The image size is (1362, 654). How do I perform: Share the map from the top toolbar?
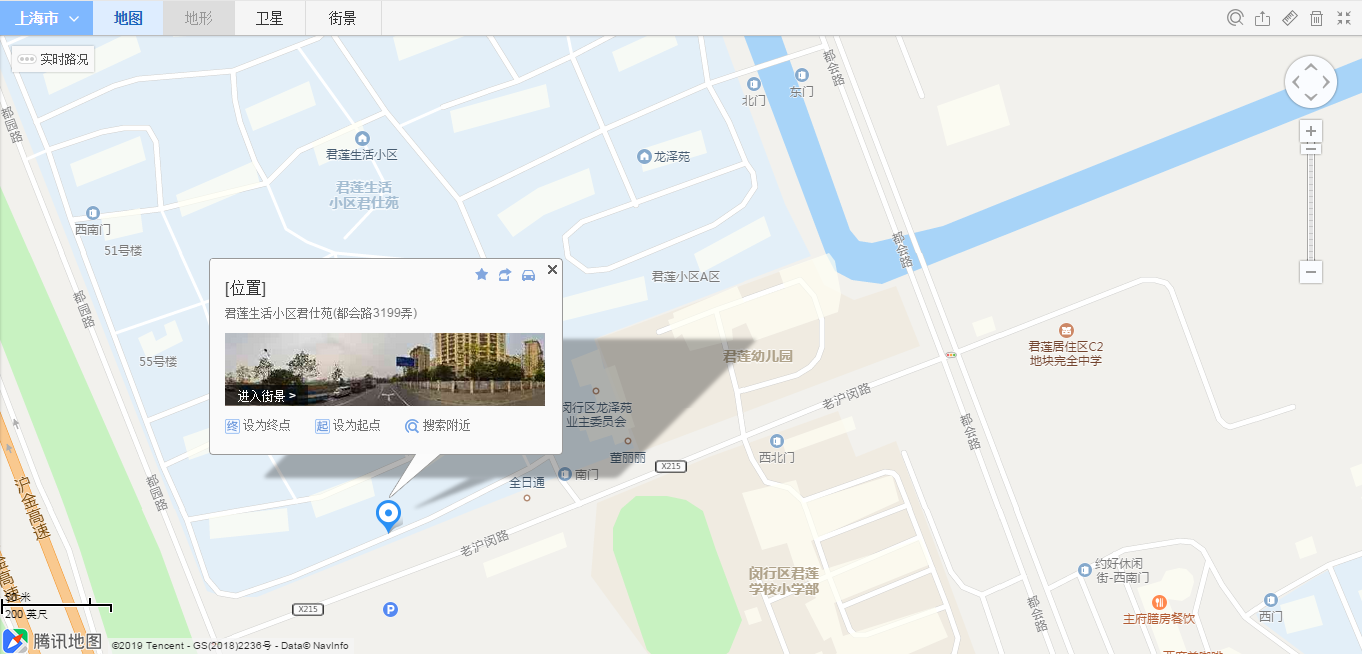point(1262,18)
